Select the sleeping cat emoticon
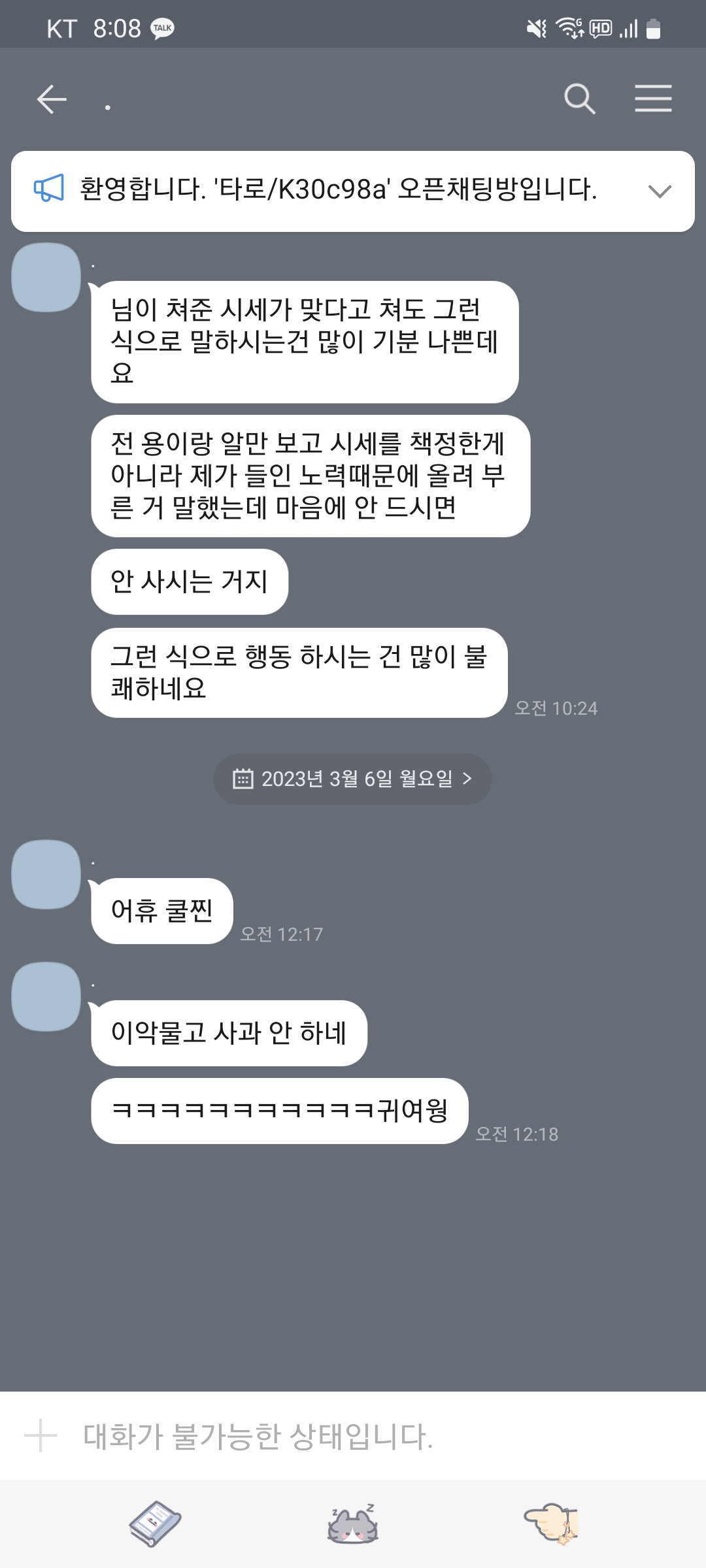The width and height of the screenshot is (706, 1568). 353,1524
